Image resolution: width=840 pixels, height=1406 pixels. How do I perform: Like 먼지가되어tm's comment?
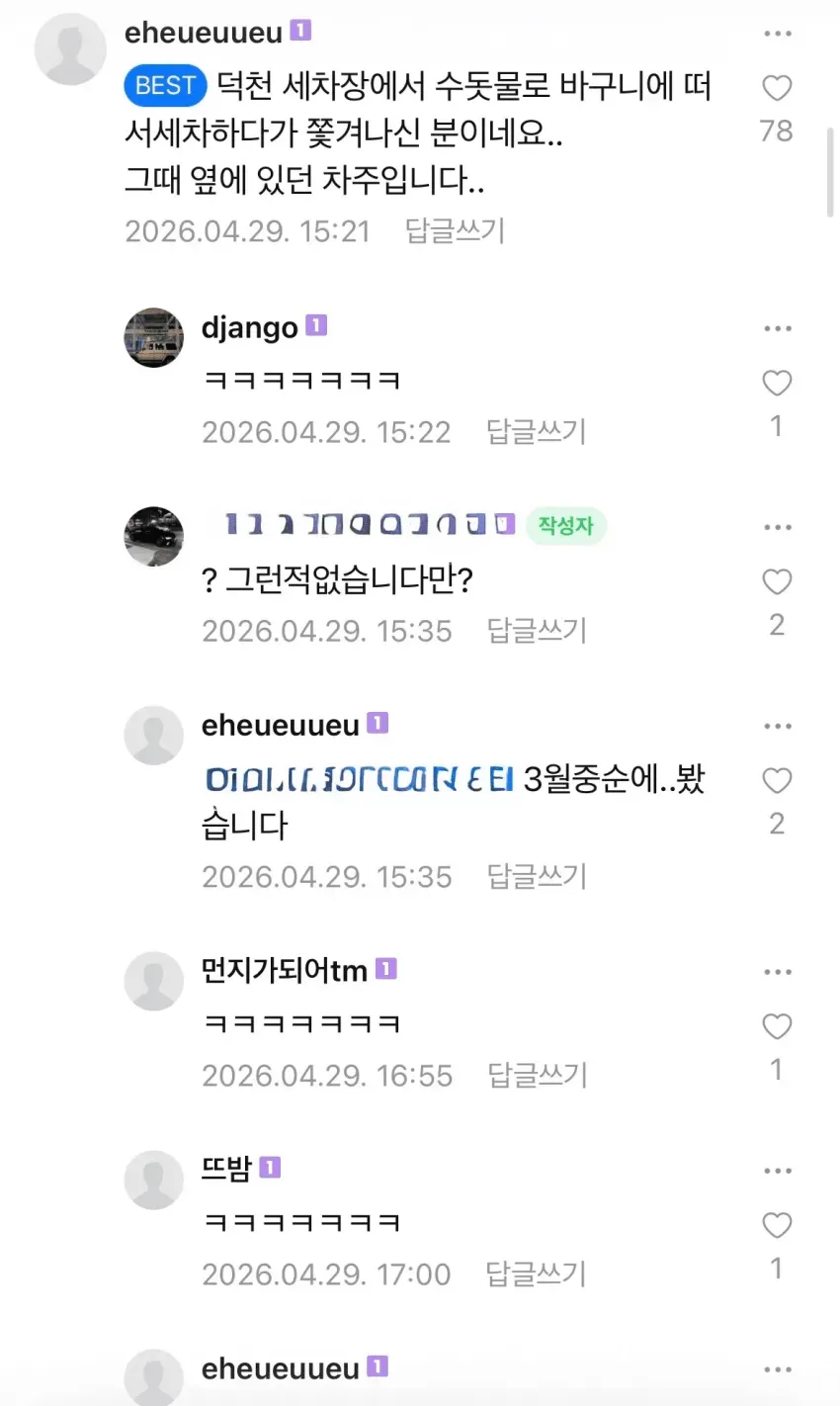coord(777,1026)
